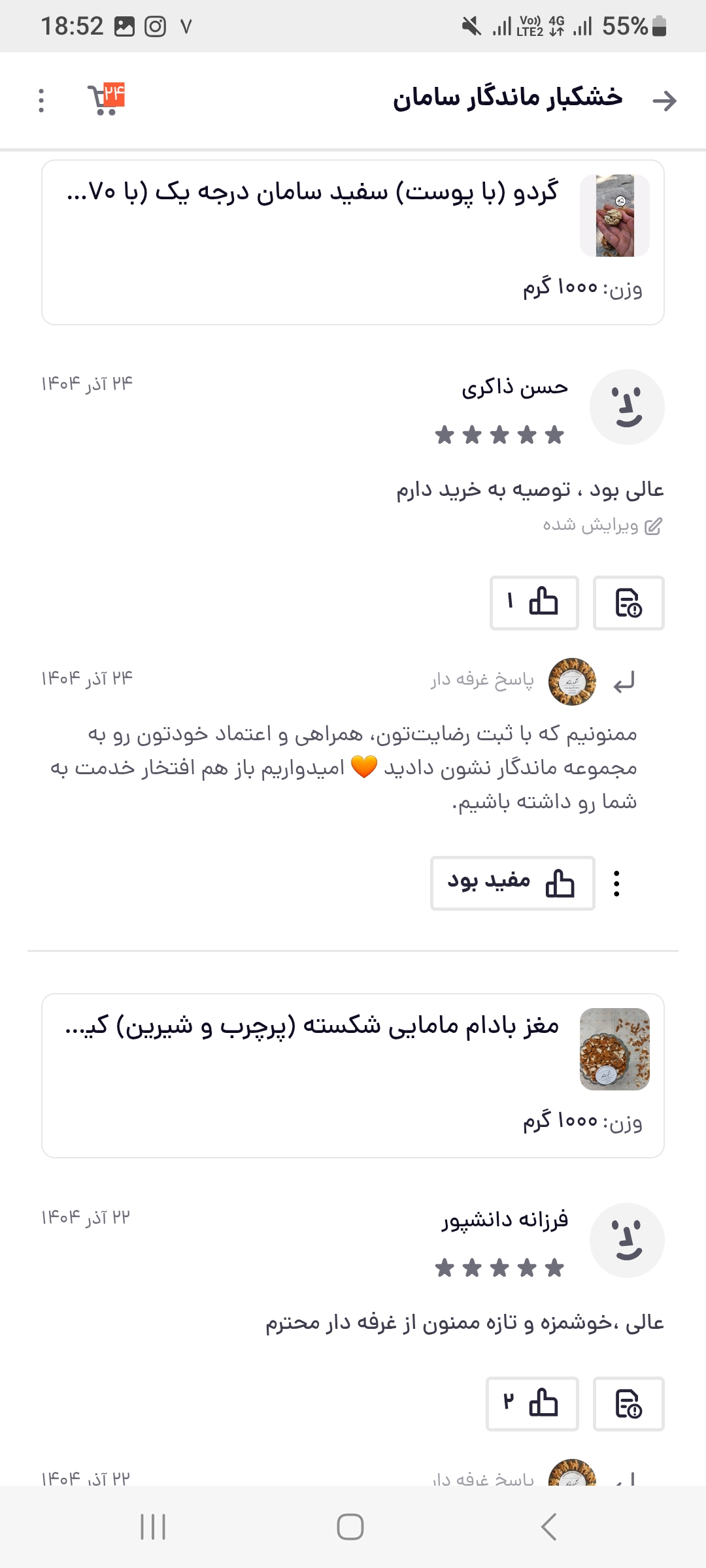The height and width of the screenshot is (1568, 706).
Task: Open the گردو (با پوست) سفید سامان product card
Action: coord(353,242)
